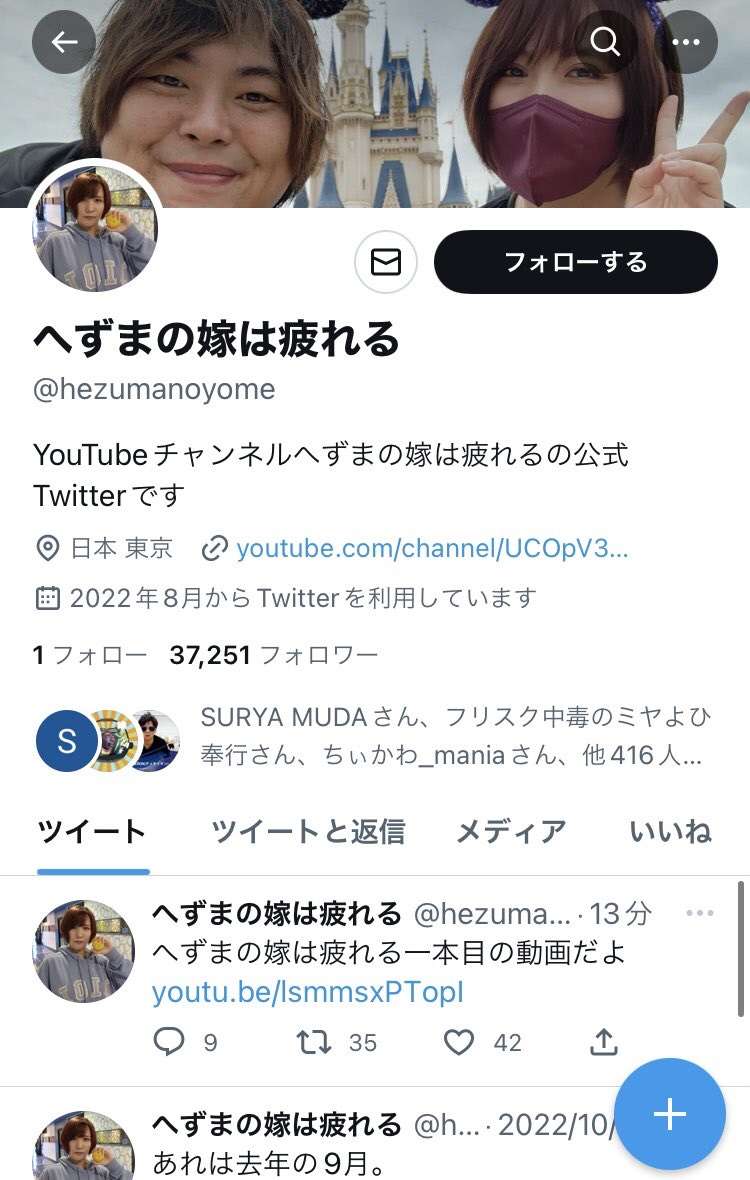This screenshot has width=750, height=1180.
Task: Send a direct message via envelope icon
Action: tap(386, 262)
